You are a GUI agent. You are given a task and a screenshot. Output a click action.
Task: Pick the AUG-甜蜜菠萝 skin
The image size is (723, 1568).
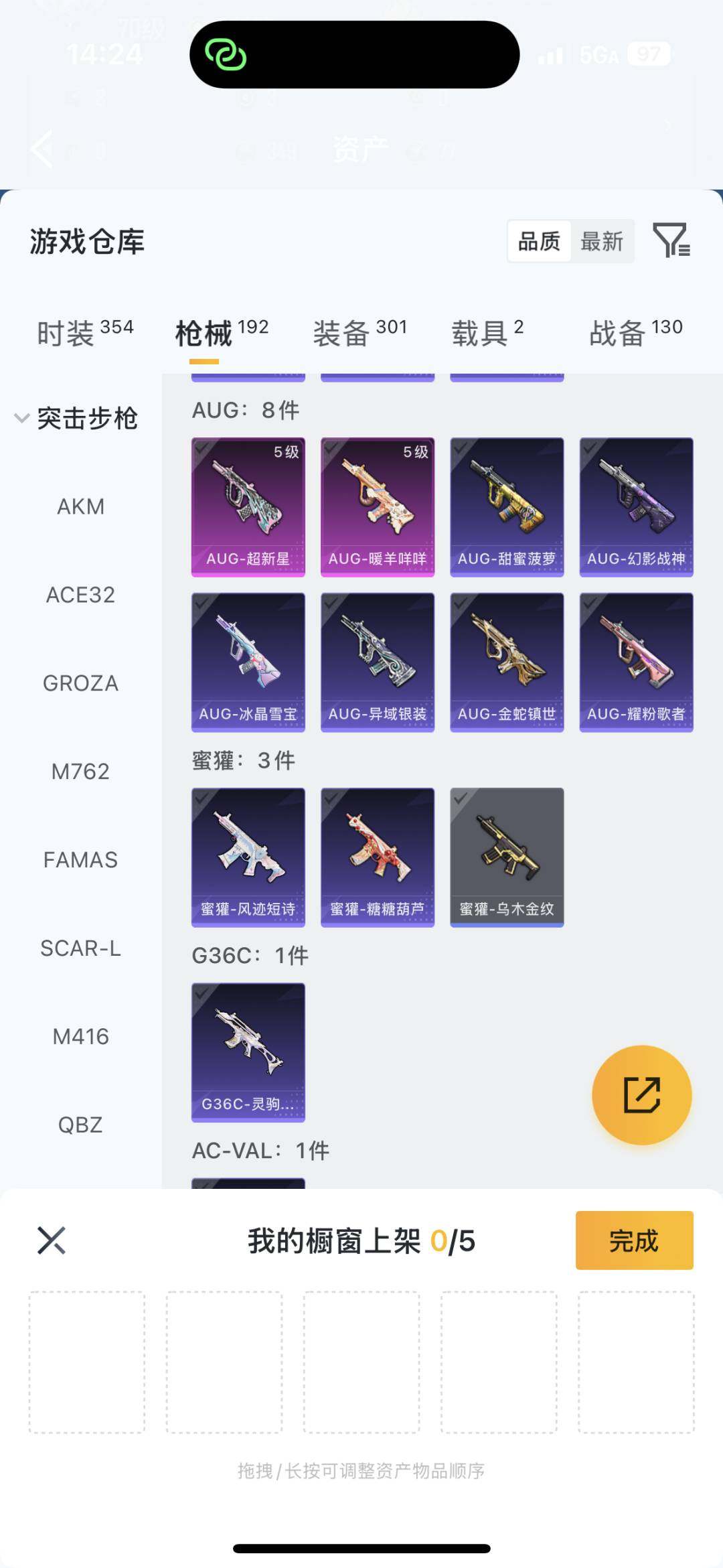507,507
